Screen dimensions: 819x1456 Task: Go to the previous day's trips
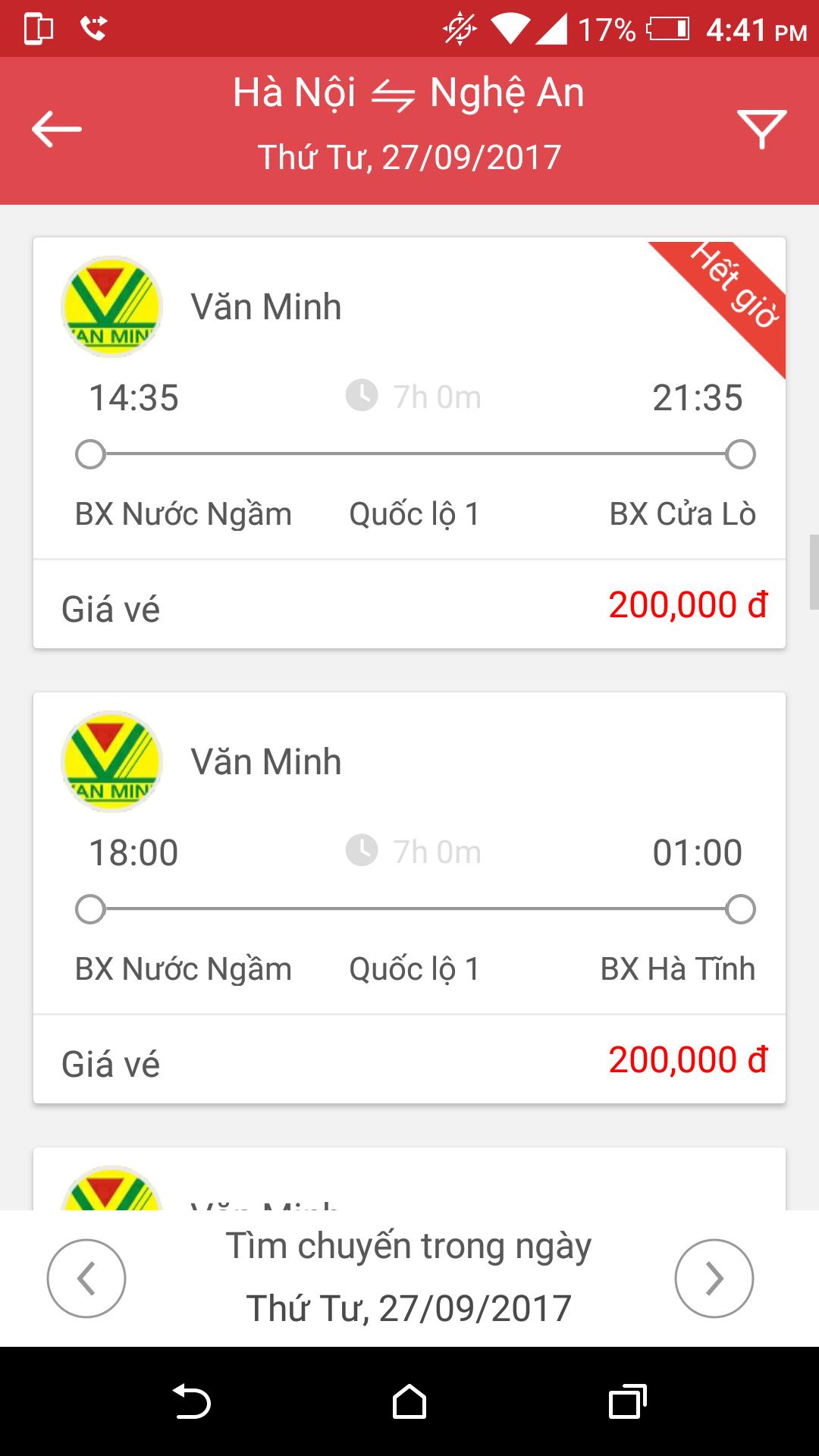tap(86, 1279)
